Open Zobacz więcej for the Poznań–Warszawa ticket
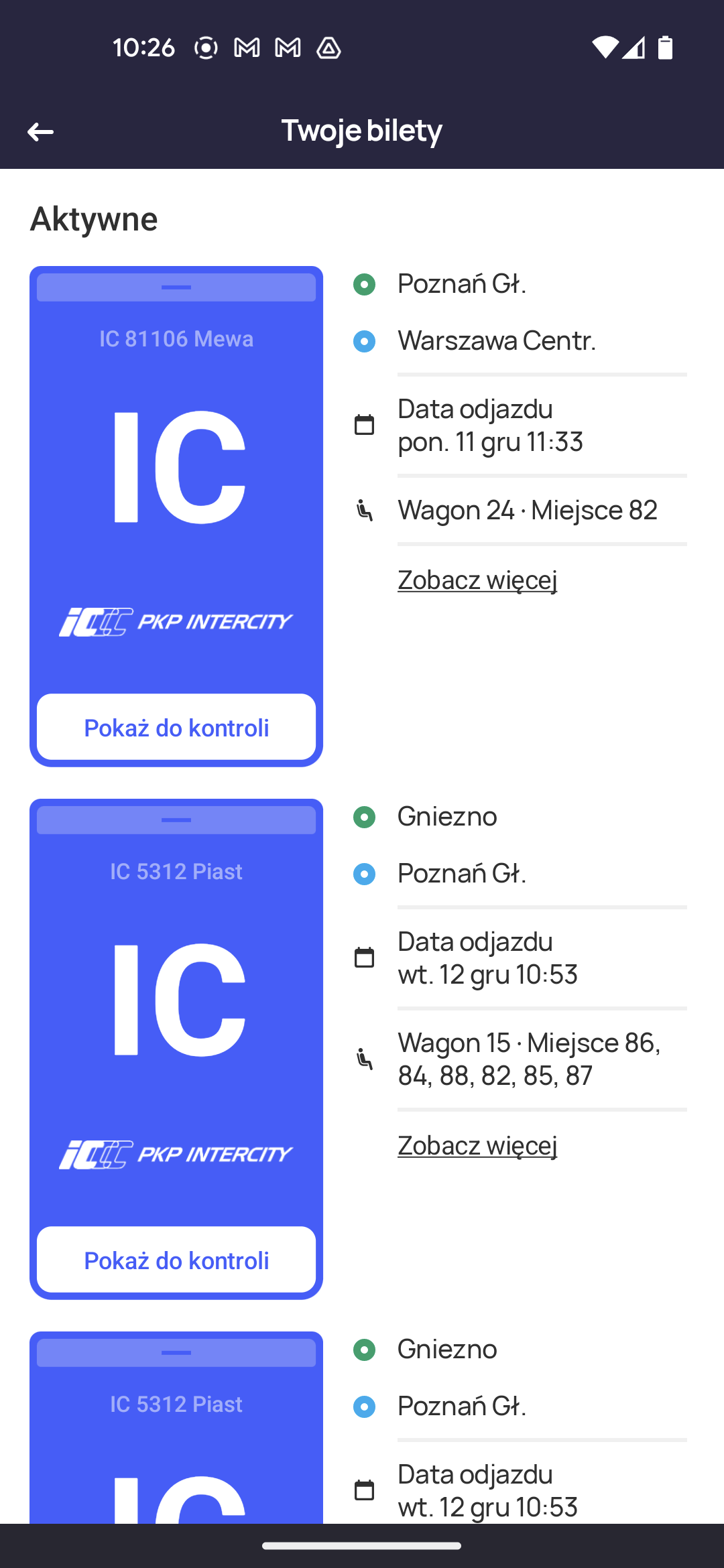Screen dimensions: 724x1568 coord(477,580)
